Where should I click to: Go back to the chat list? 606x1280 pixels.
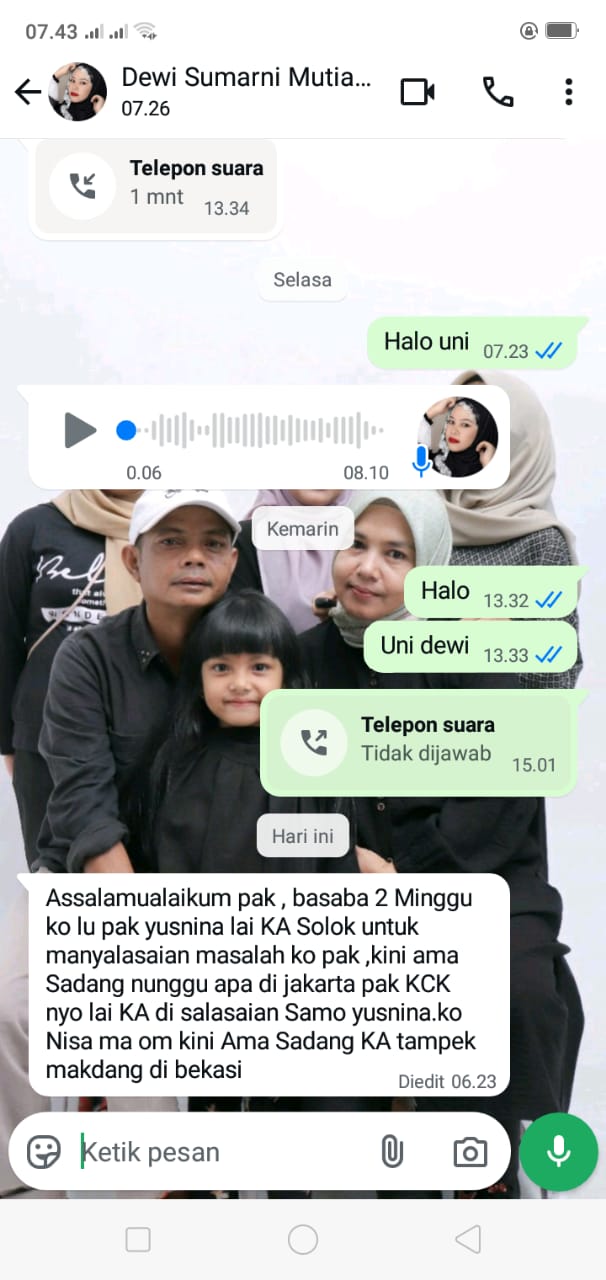[x=27, y=92]
